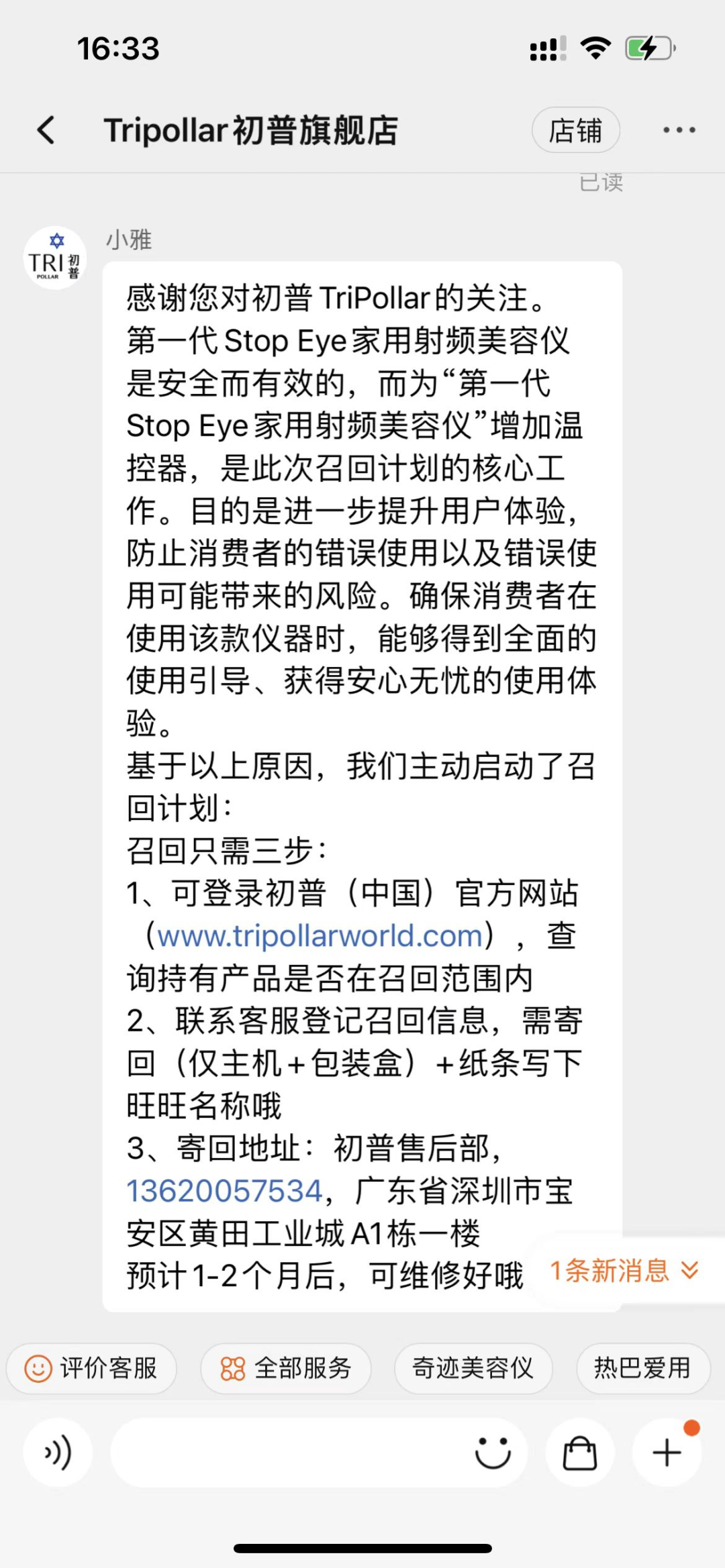The image size is (725, 1568).
Task: Open the plus attachments menu
Action: tap(667, 1453)
